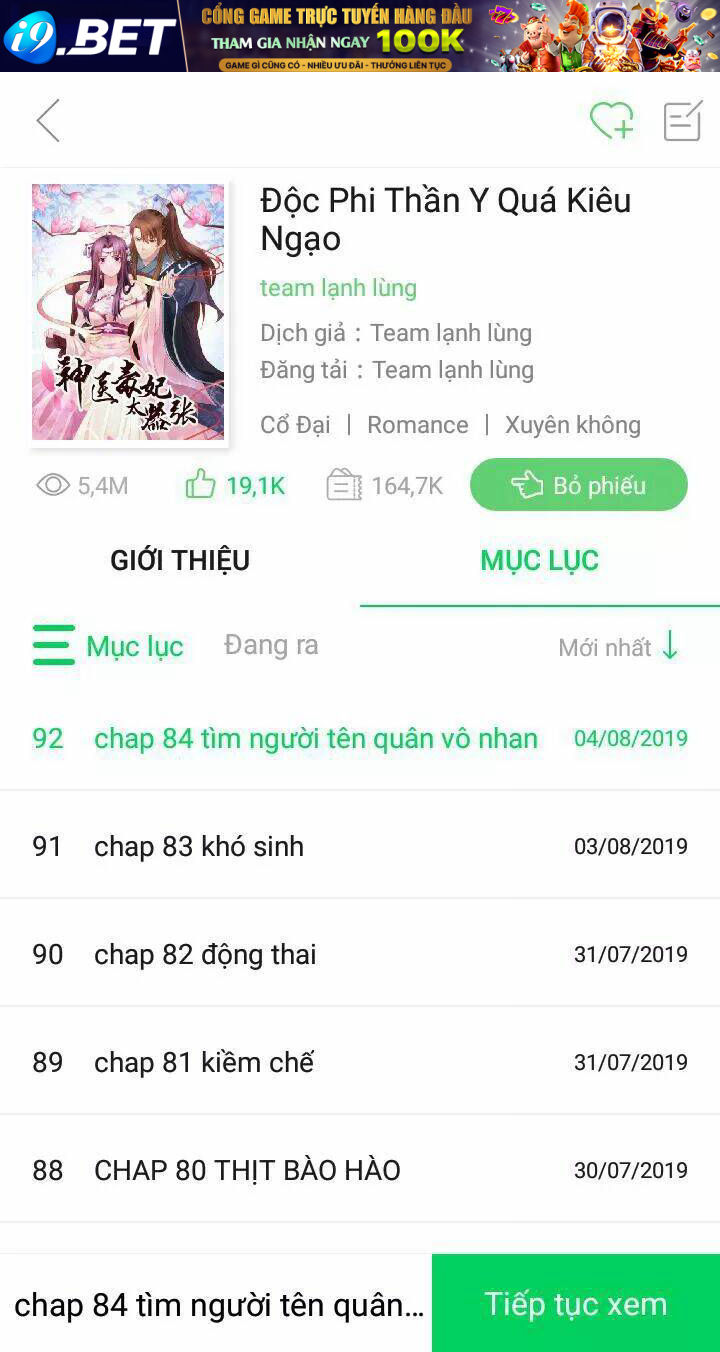Tap Tiếp tục xem to continue reading

tap(576, 1304)
